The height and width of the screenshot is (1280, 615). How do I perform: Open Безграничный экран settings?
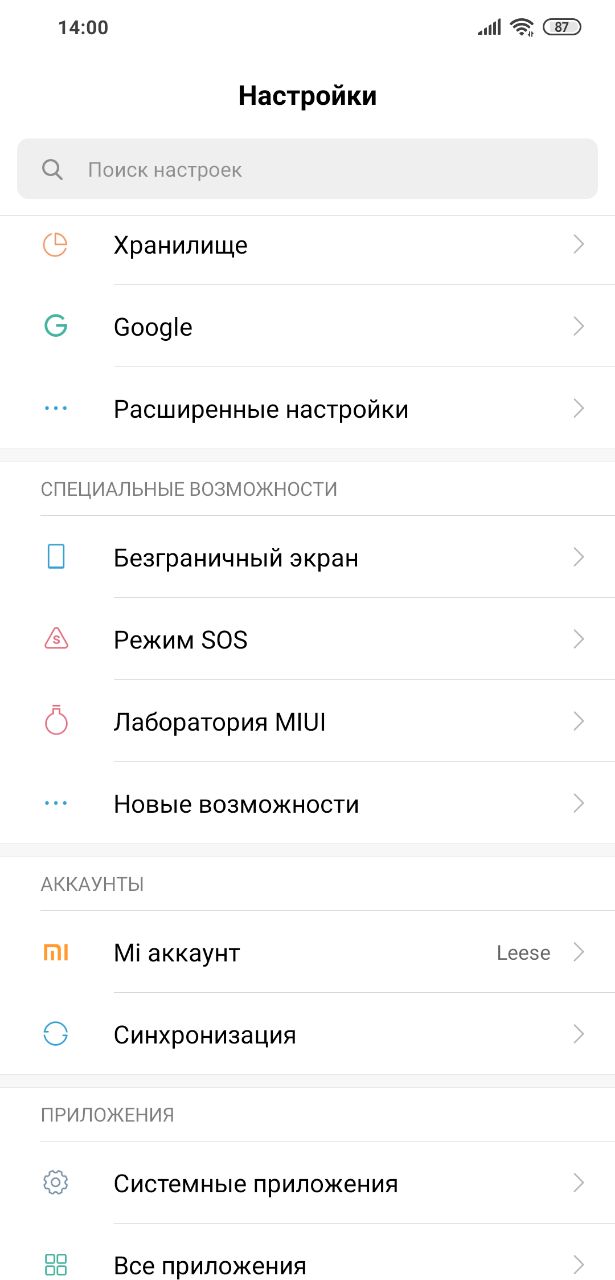pyautogui.click(x=307, y=557)
